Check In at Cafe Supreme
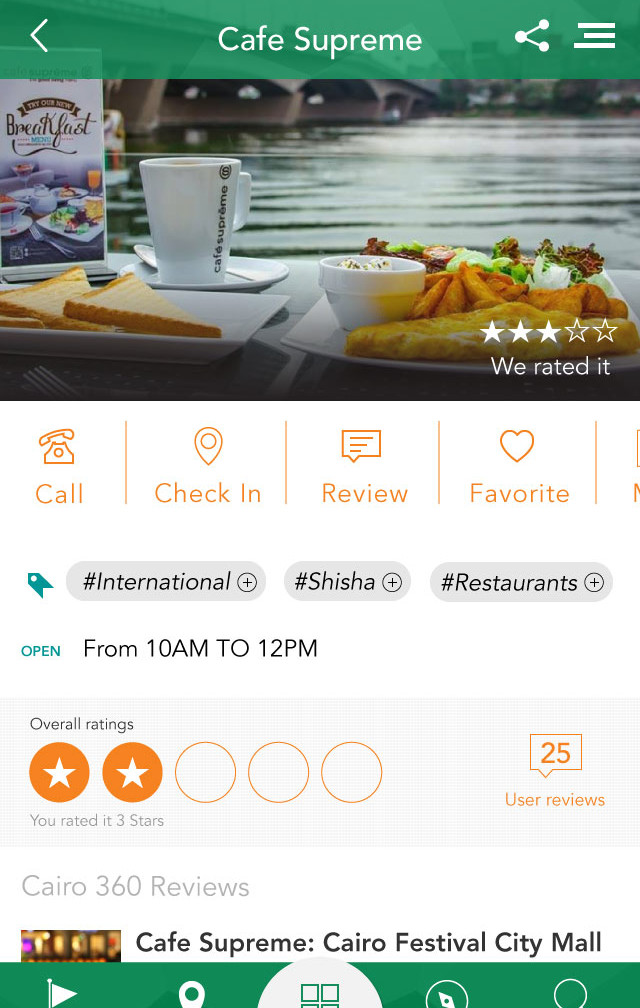Image resolution: width=640 pixels, height=1008 pixels. [x=208, y=466]
